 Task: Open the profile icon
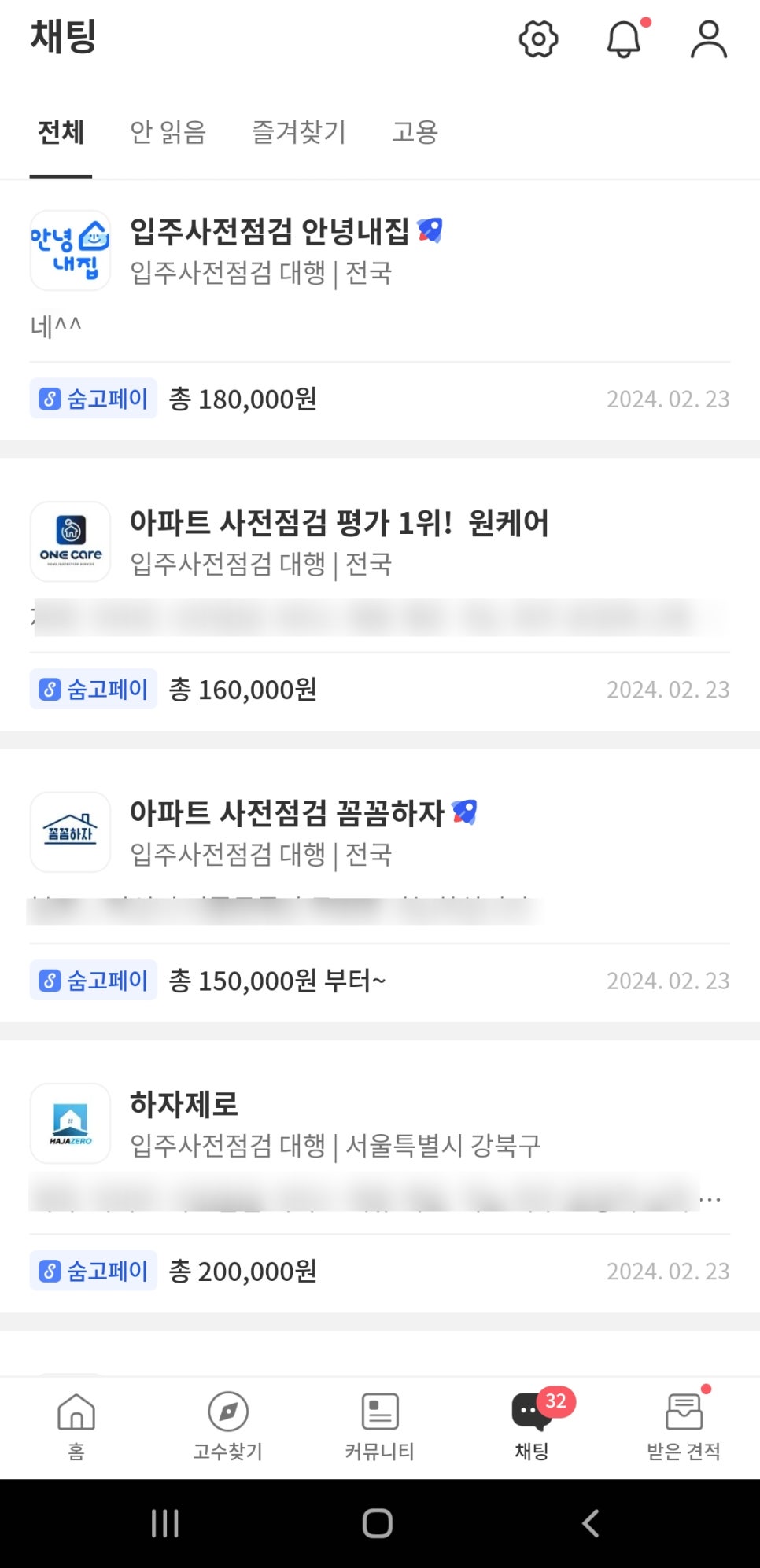708,39
